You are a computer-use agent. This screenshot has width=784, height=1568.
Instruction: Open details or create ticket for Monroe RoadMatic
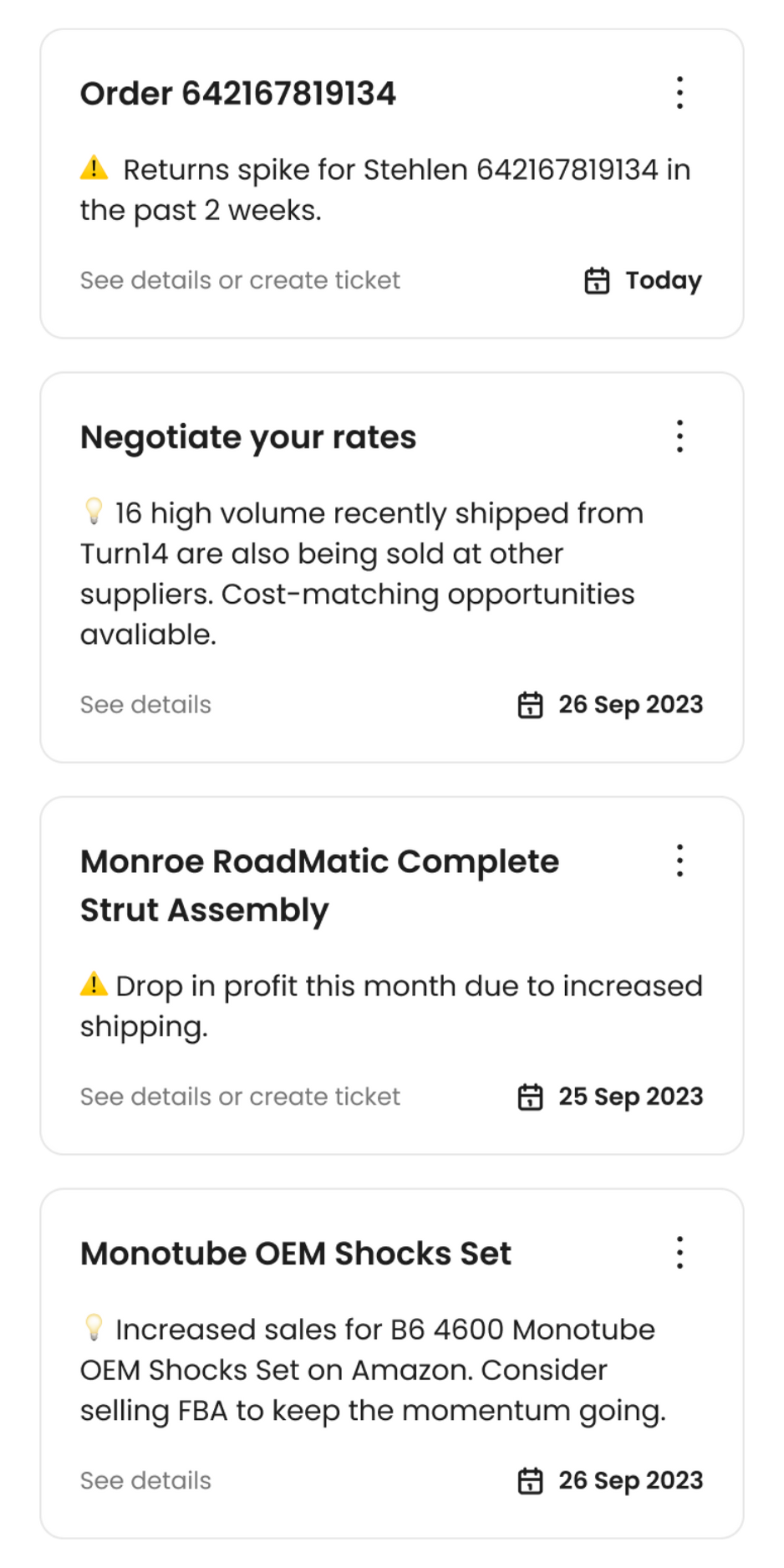pyautogui.click(x=239, y=1096)
